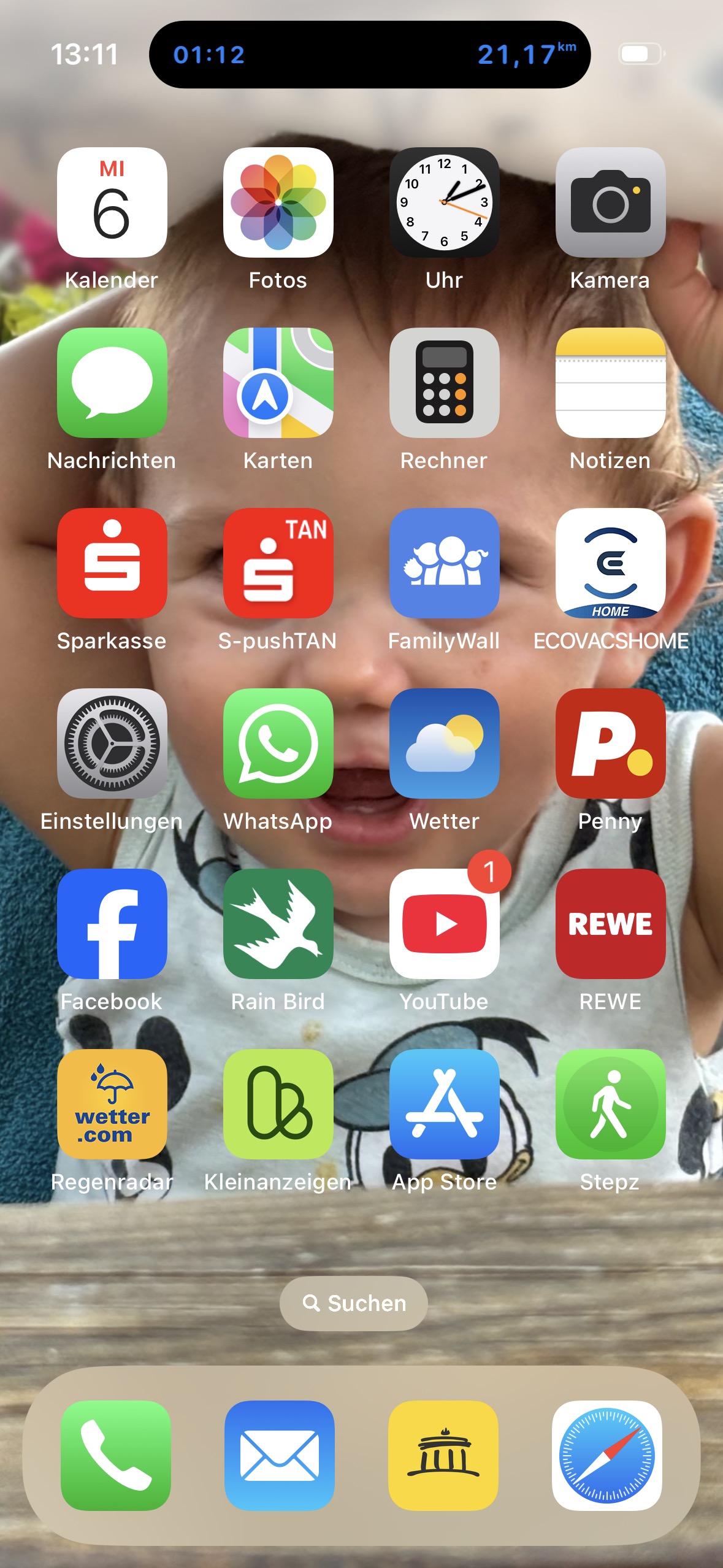Screen dimensions: 723x1568
Task: Open the Rechner calculator
Action: pyautogui.click(x=444, y=383)
